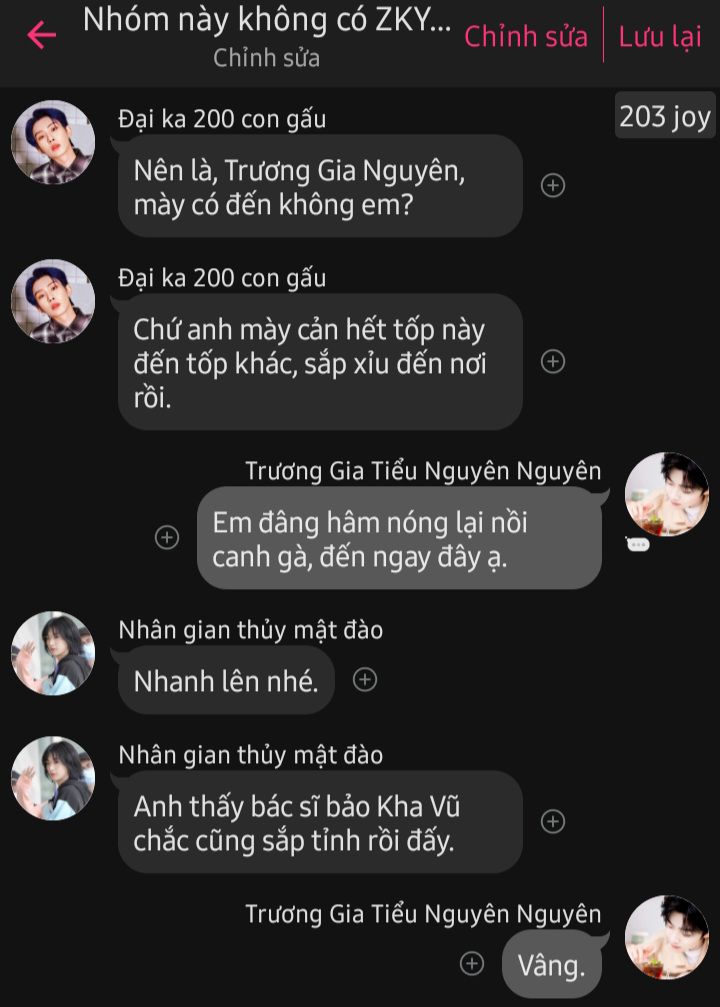The image size is (720, 1007).
Task: Tap plus icon beside 'hâm nóng lại nồi canh gà'
Action: click(167, 538)
